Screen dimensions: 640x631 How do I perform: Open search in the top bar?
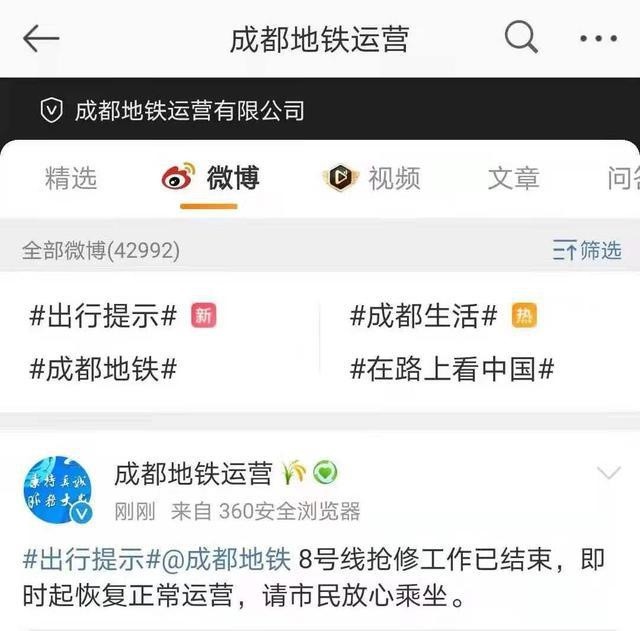tap(521, 38)
